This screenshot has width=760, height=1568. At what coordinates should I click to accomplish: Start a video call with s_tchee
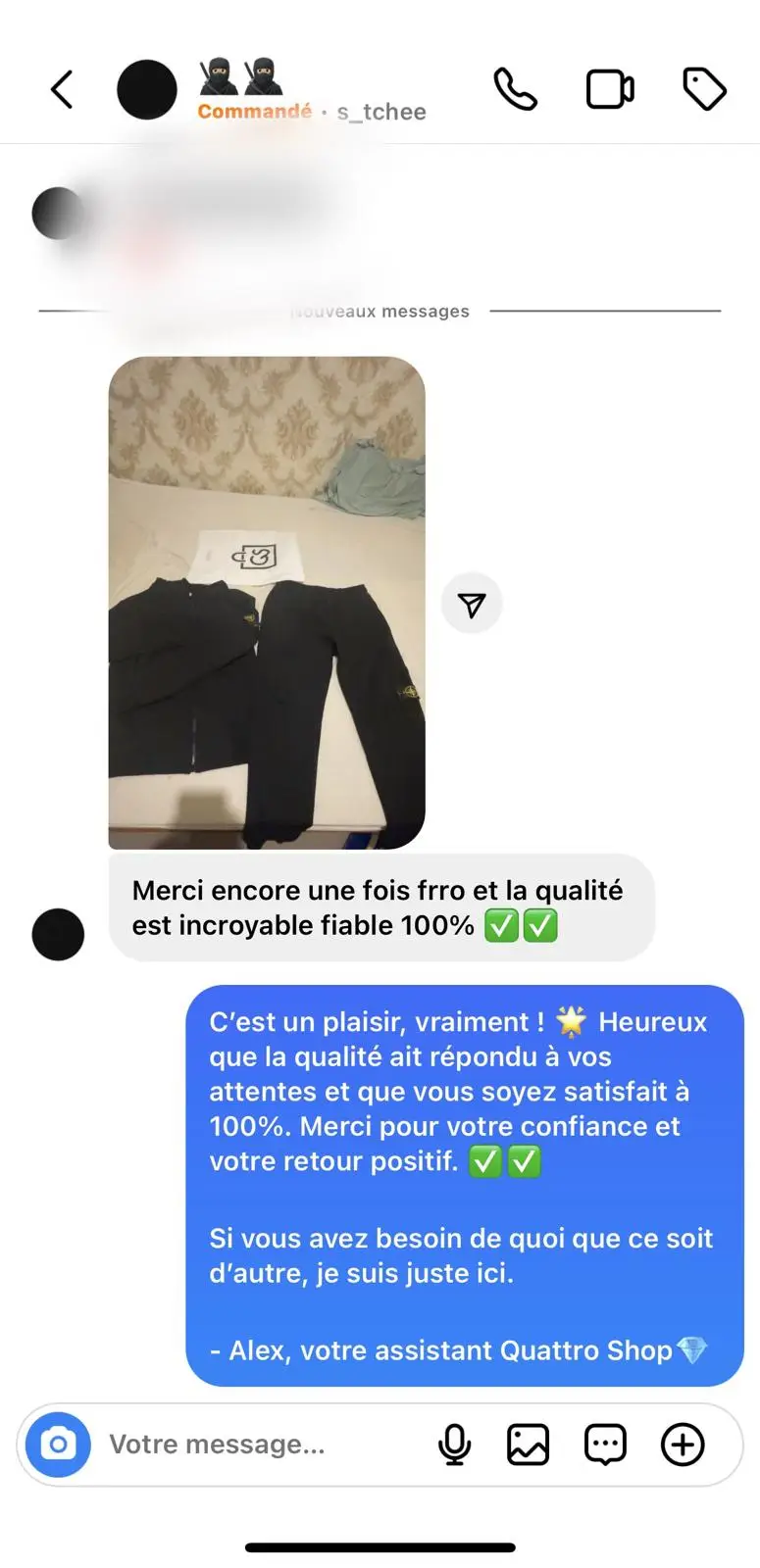point(610,88)
